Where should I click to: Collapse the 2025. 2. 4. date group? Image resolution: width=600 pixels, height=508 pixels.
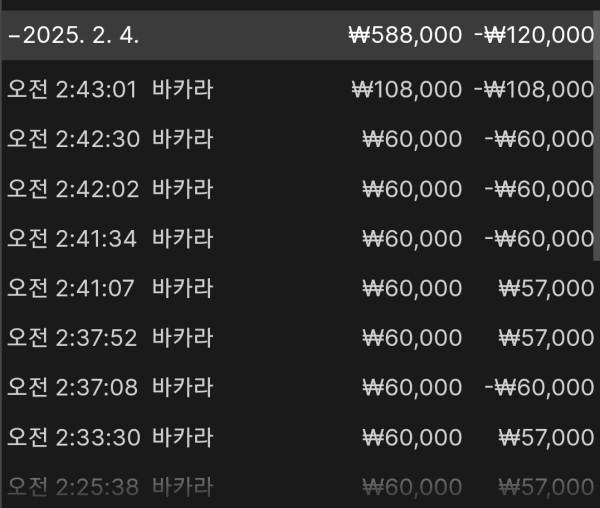[x=75, y=36]
